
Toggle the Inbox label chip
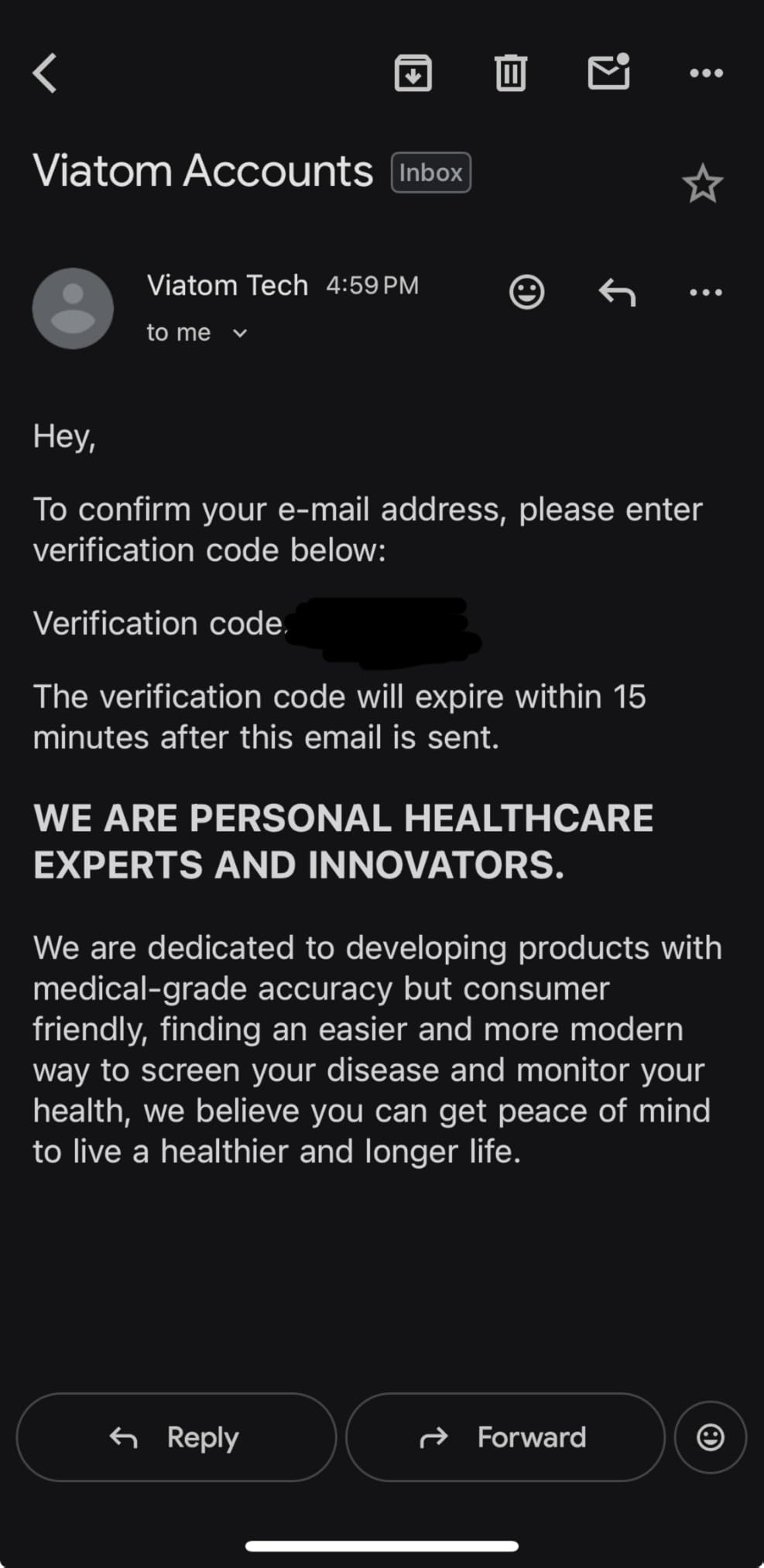point(430,172)
